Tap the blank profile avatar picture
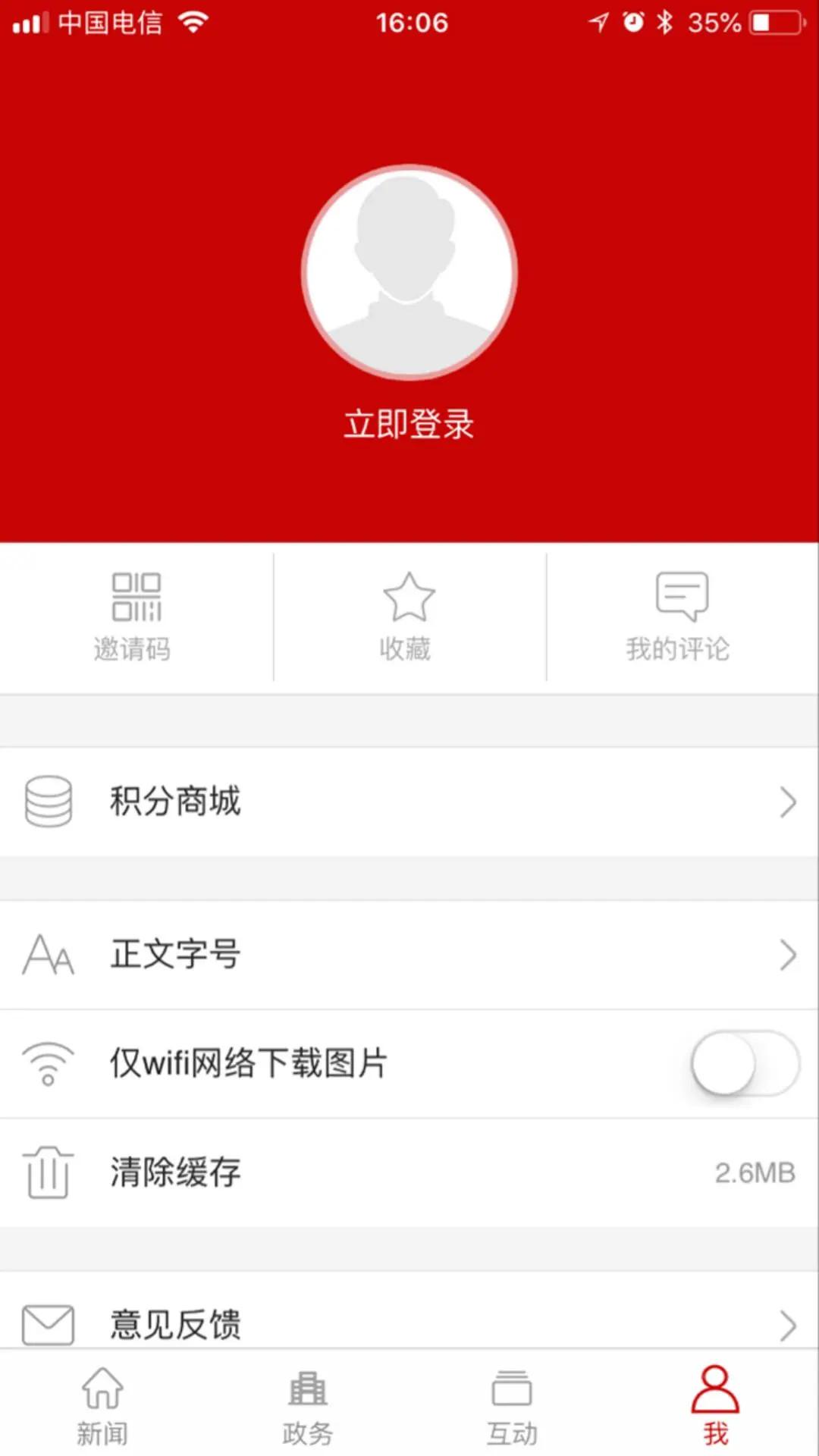 pos(409,271)
